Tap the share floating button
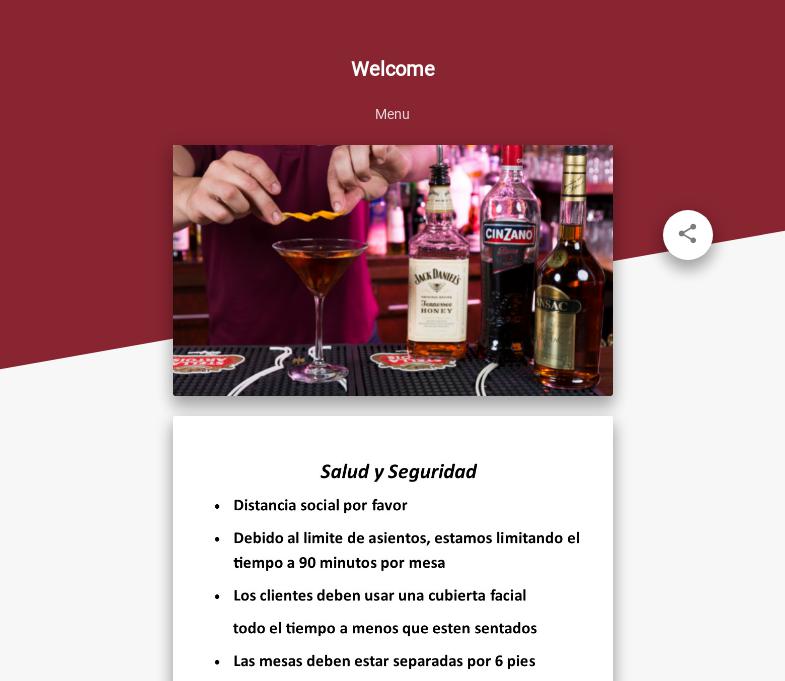The image size is (785, 681). [687, 235]
